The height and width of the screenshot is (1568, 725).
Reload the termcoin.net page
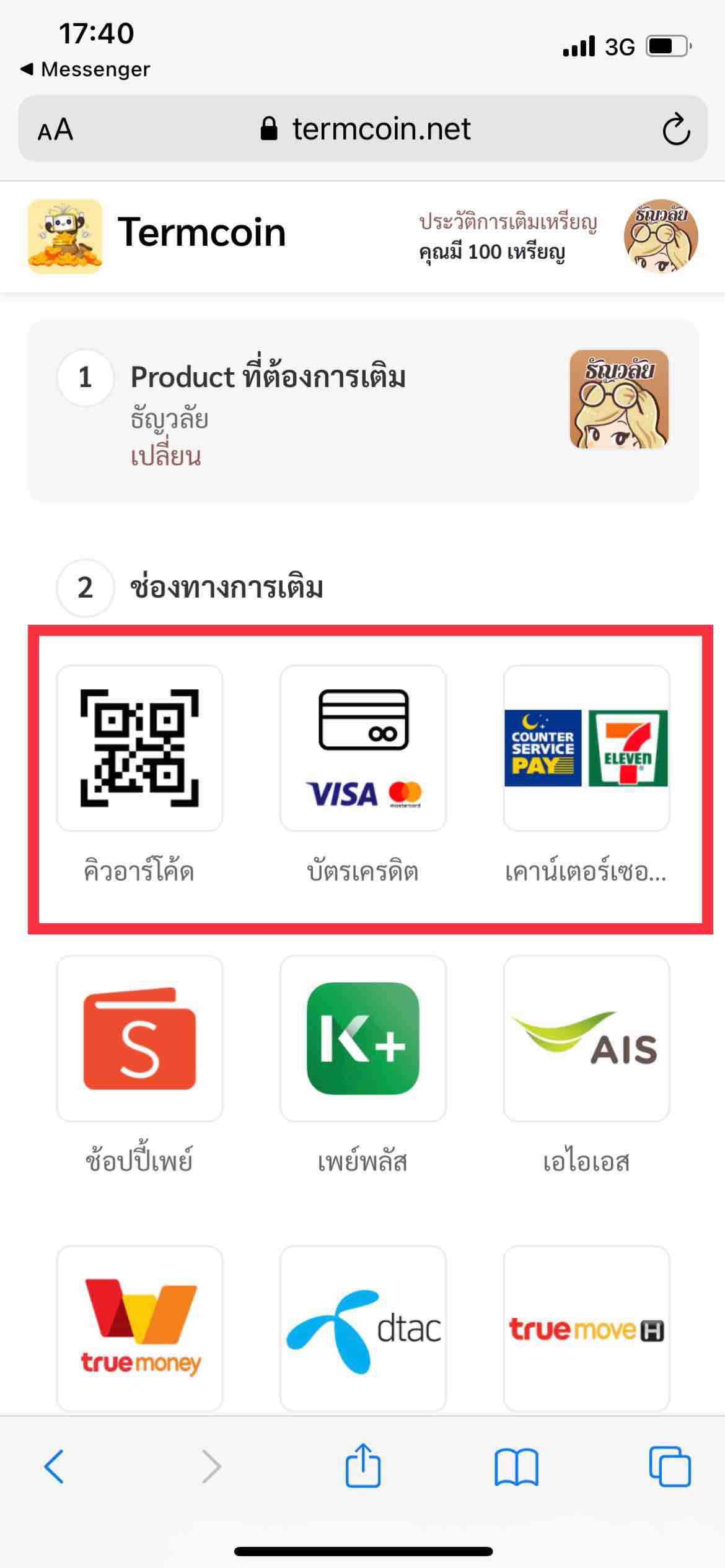point(675,129)
